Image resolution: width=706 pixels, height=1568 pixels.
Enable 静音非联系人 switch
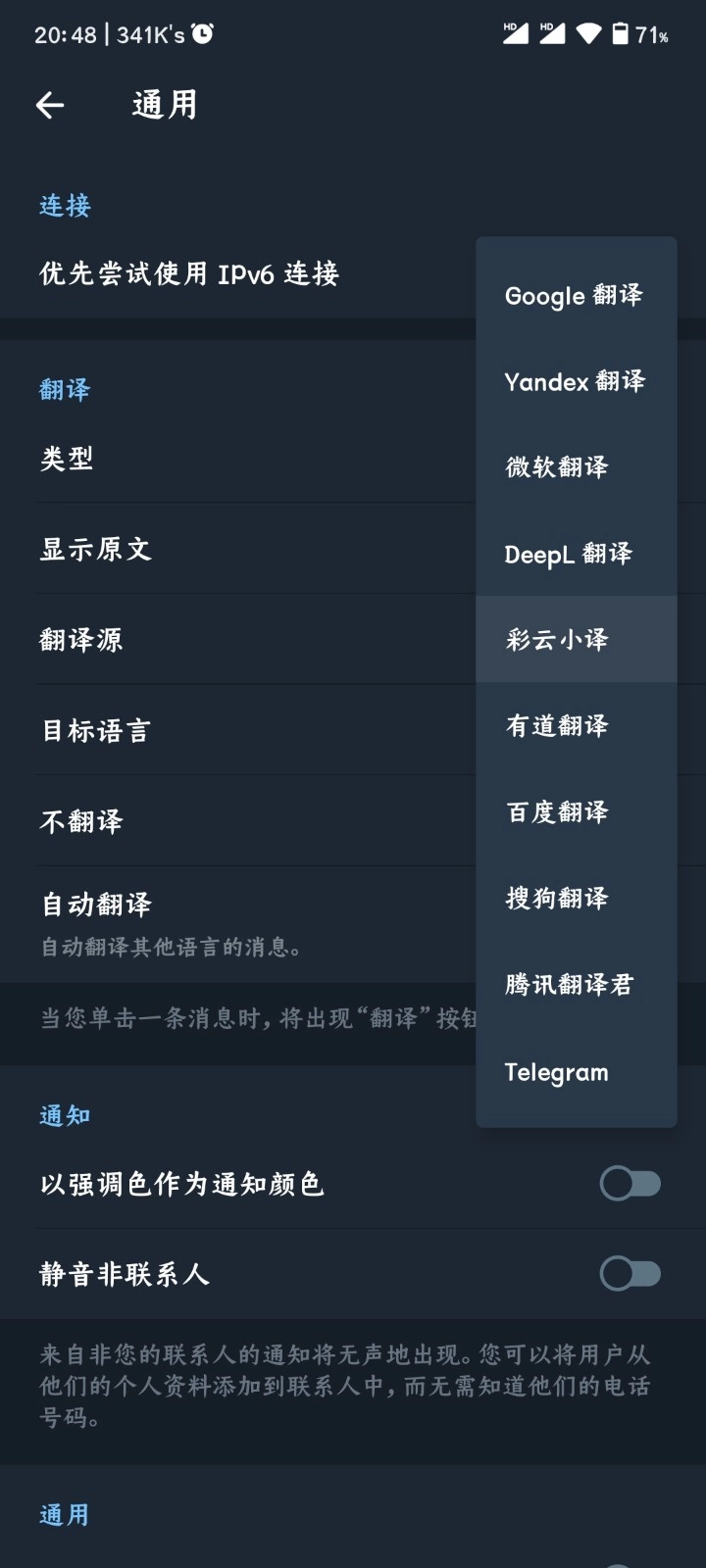[630, 1274]
